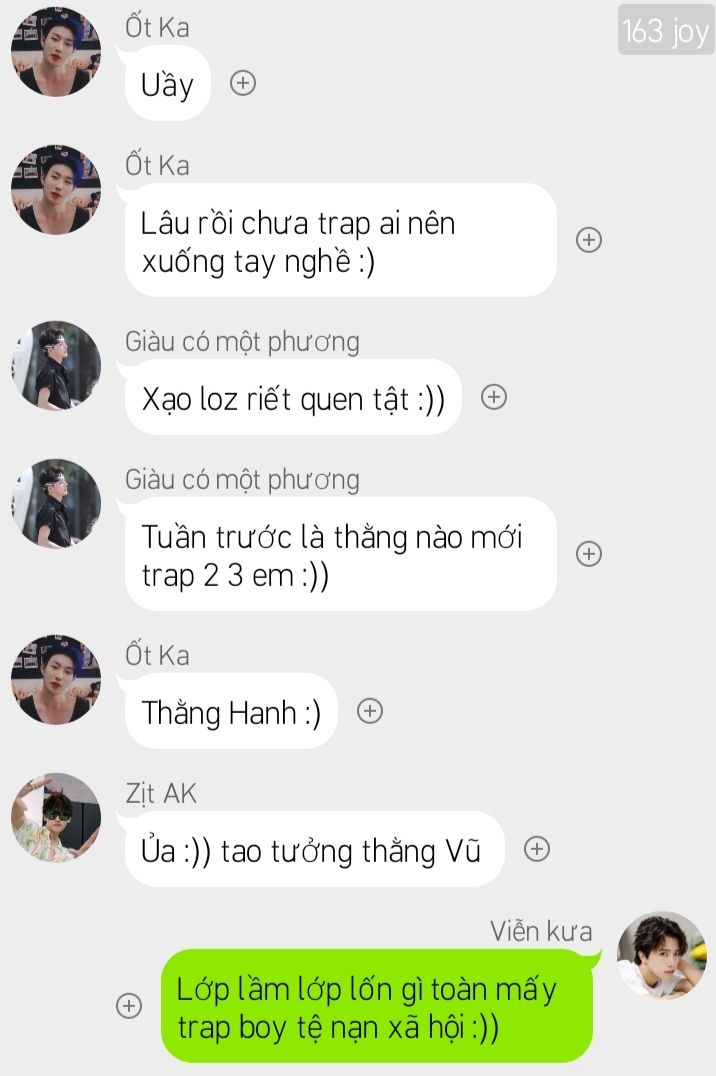React to "Lâu rồi chưa trap ai" message
This screenshot has width=716, height=1076.
coord(589,240)
